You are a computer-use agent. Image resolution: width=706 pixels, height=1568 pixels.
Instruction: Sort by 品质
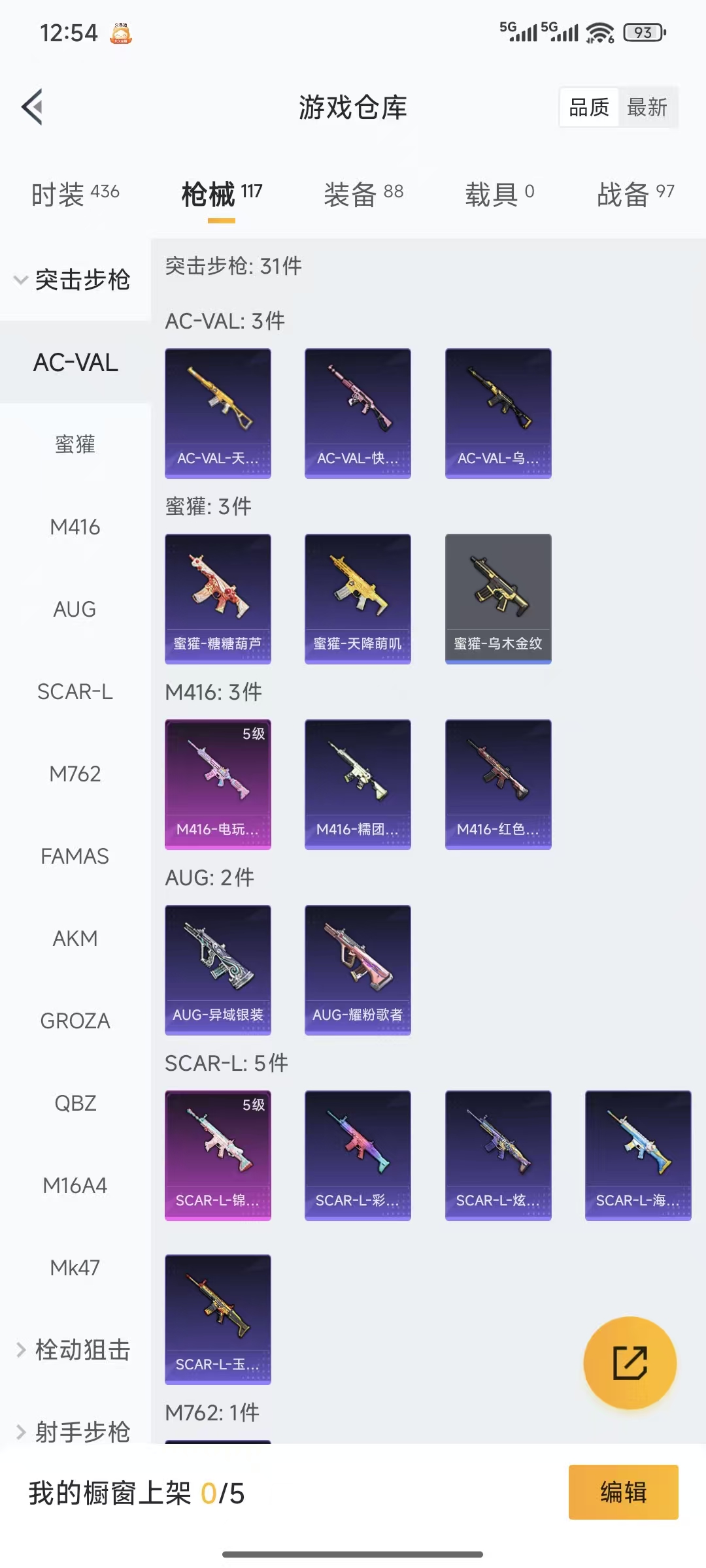[x=589, y=107]
